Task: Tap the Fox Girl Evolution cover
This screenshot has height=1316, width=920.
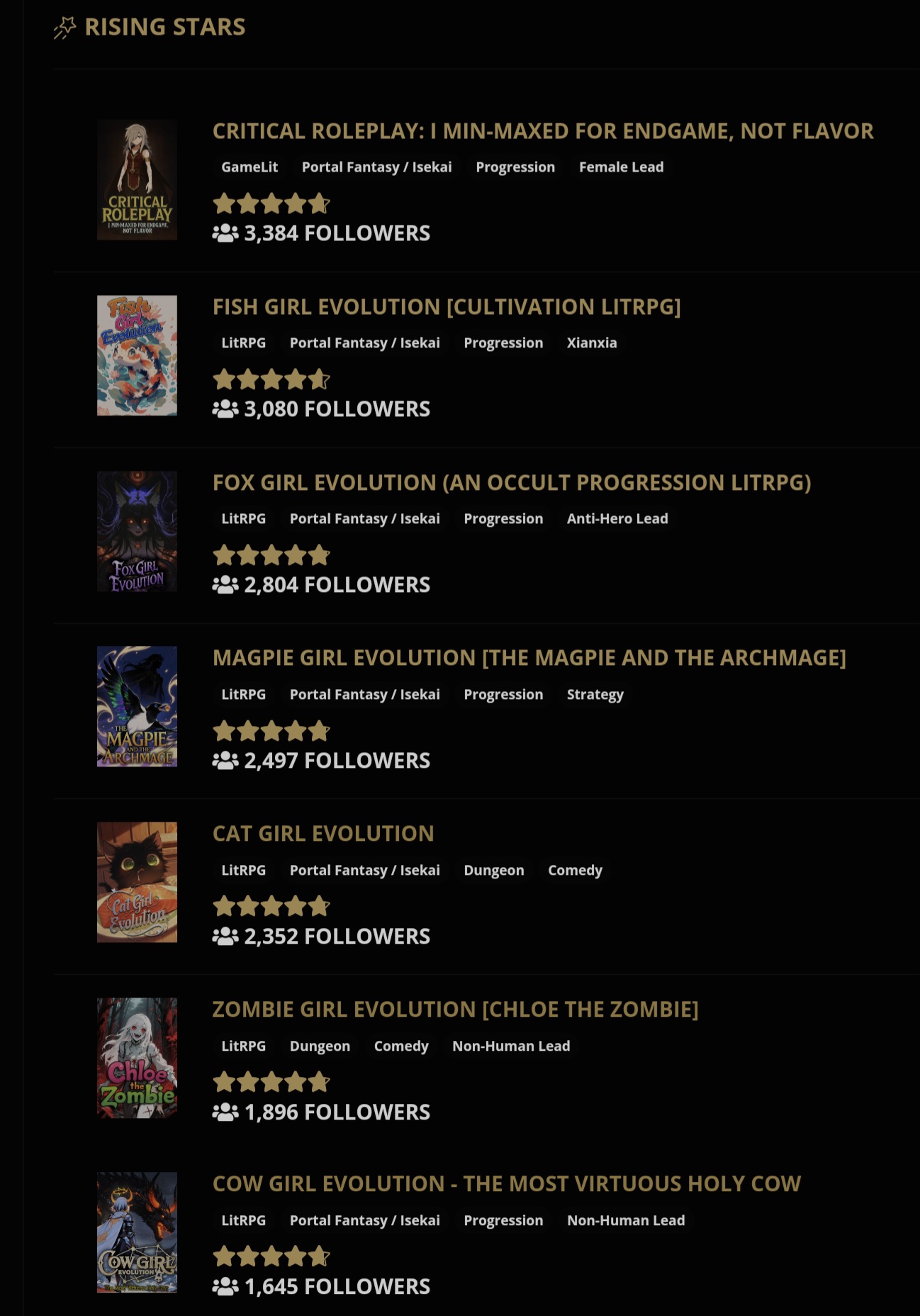Action: 137,531
